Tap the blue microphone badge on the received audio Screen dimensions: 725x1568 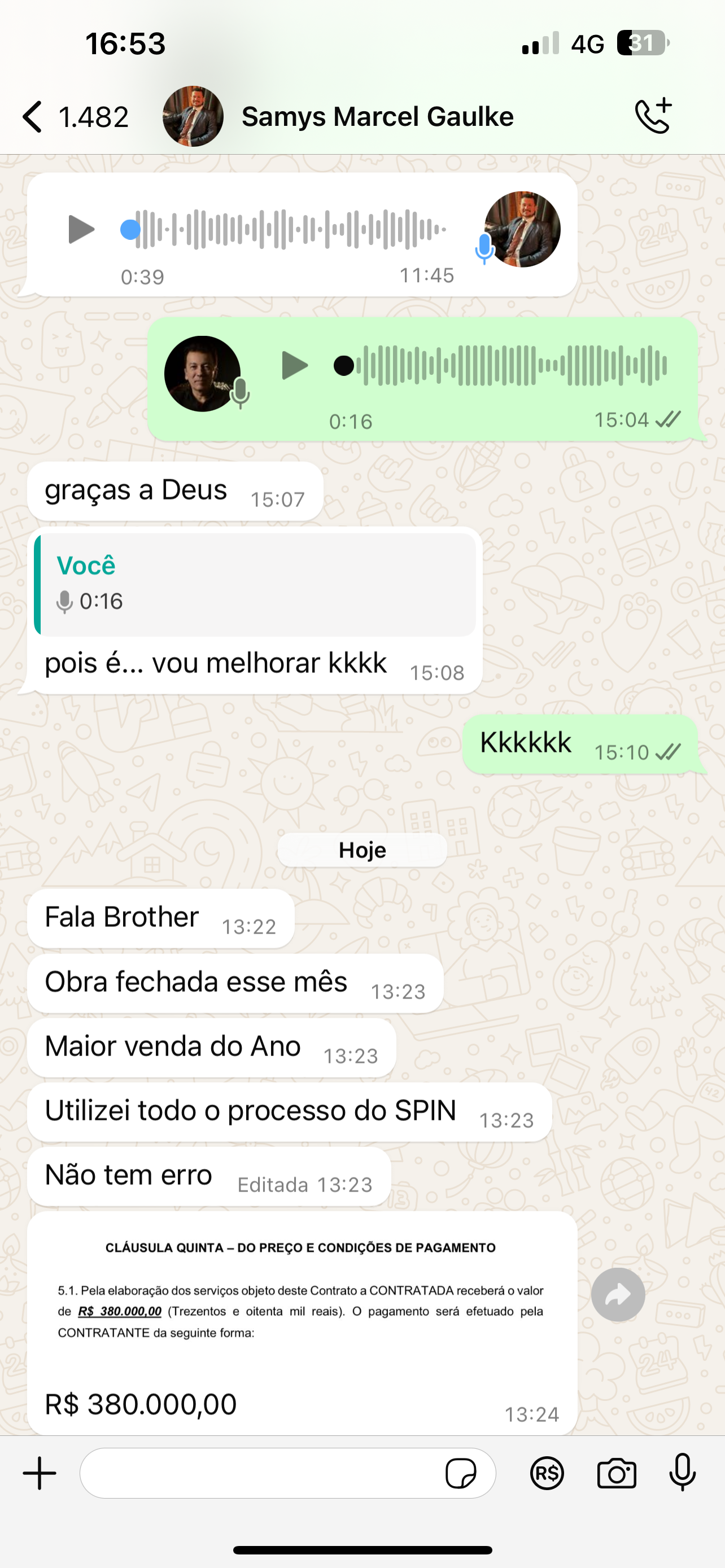[484, 248]
